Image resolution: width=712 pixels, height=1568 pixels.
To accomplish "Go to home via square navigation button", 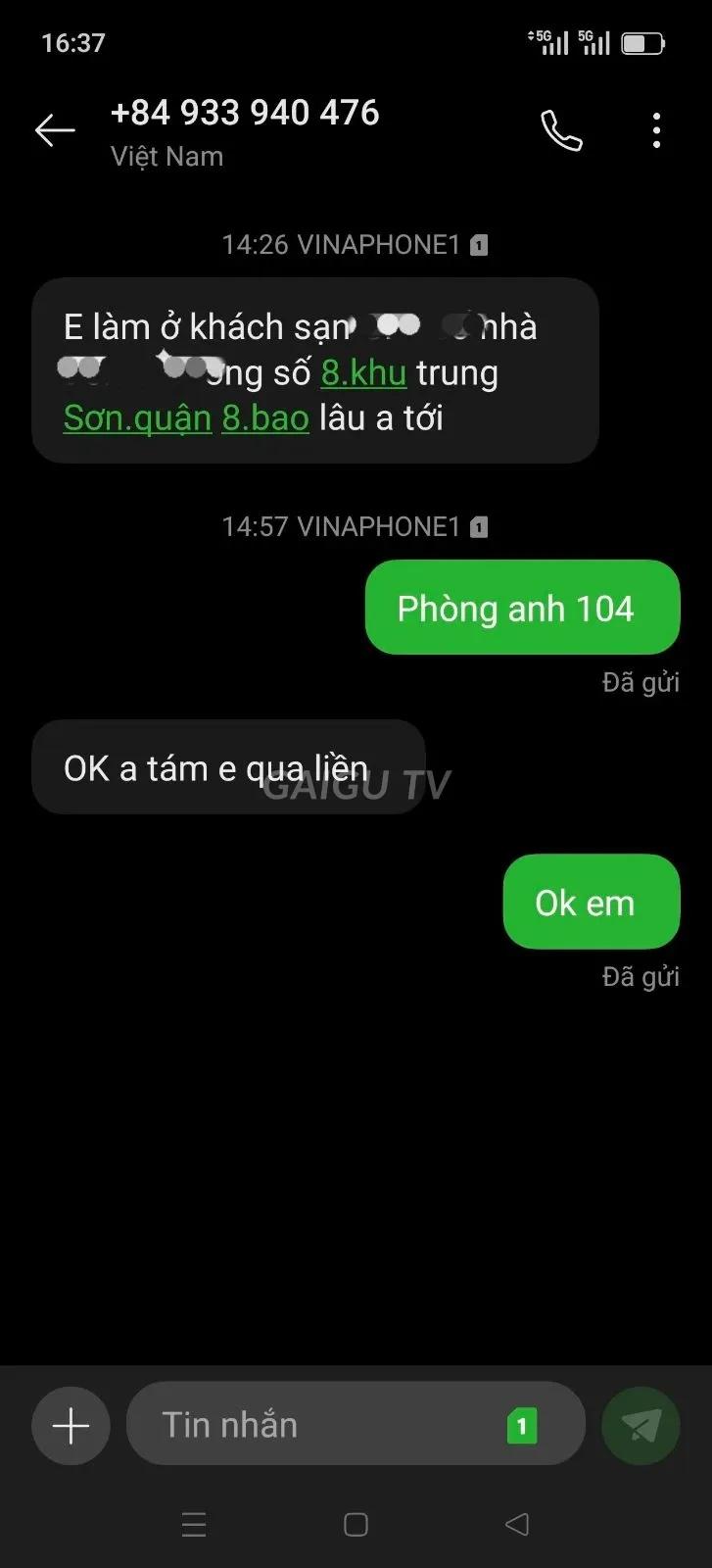I will [356, 1524].
